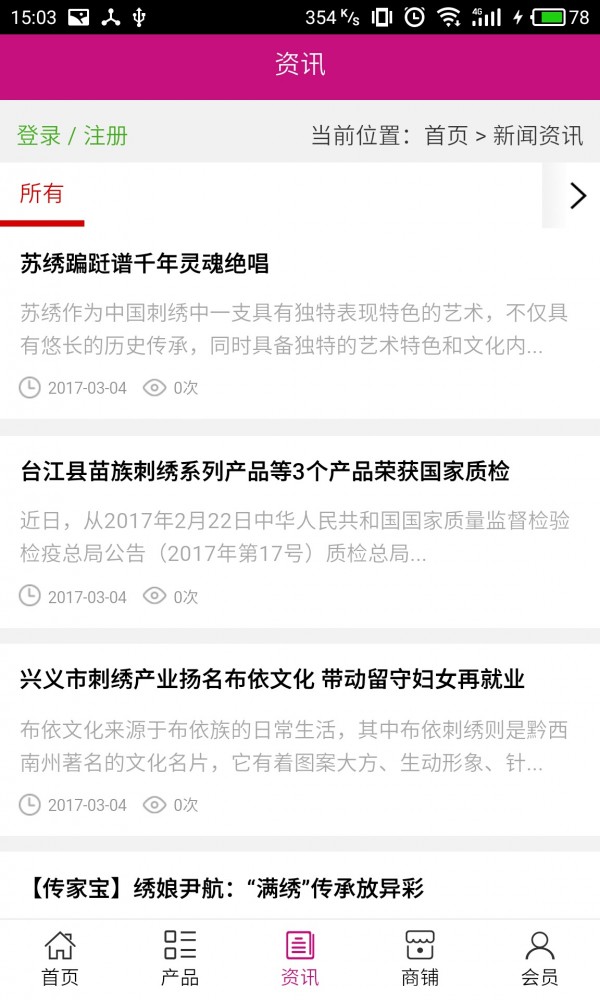The width and height of the screenshot is (600, 1000).
Task: Open article 苏绣蹁跹谱千年灵魂绝唱
Action: [145, 264]
